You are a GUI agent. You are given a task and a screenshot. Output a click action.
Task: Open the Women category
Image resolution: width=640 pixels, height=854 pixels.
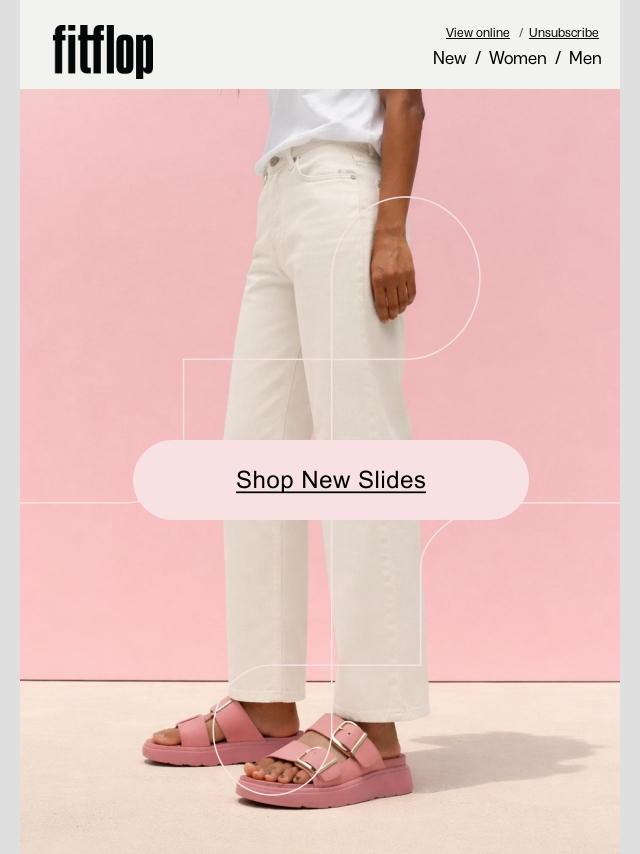[x=517, y=58]
